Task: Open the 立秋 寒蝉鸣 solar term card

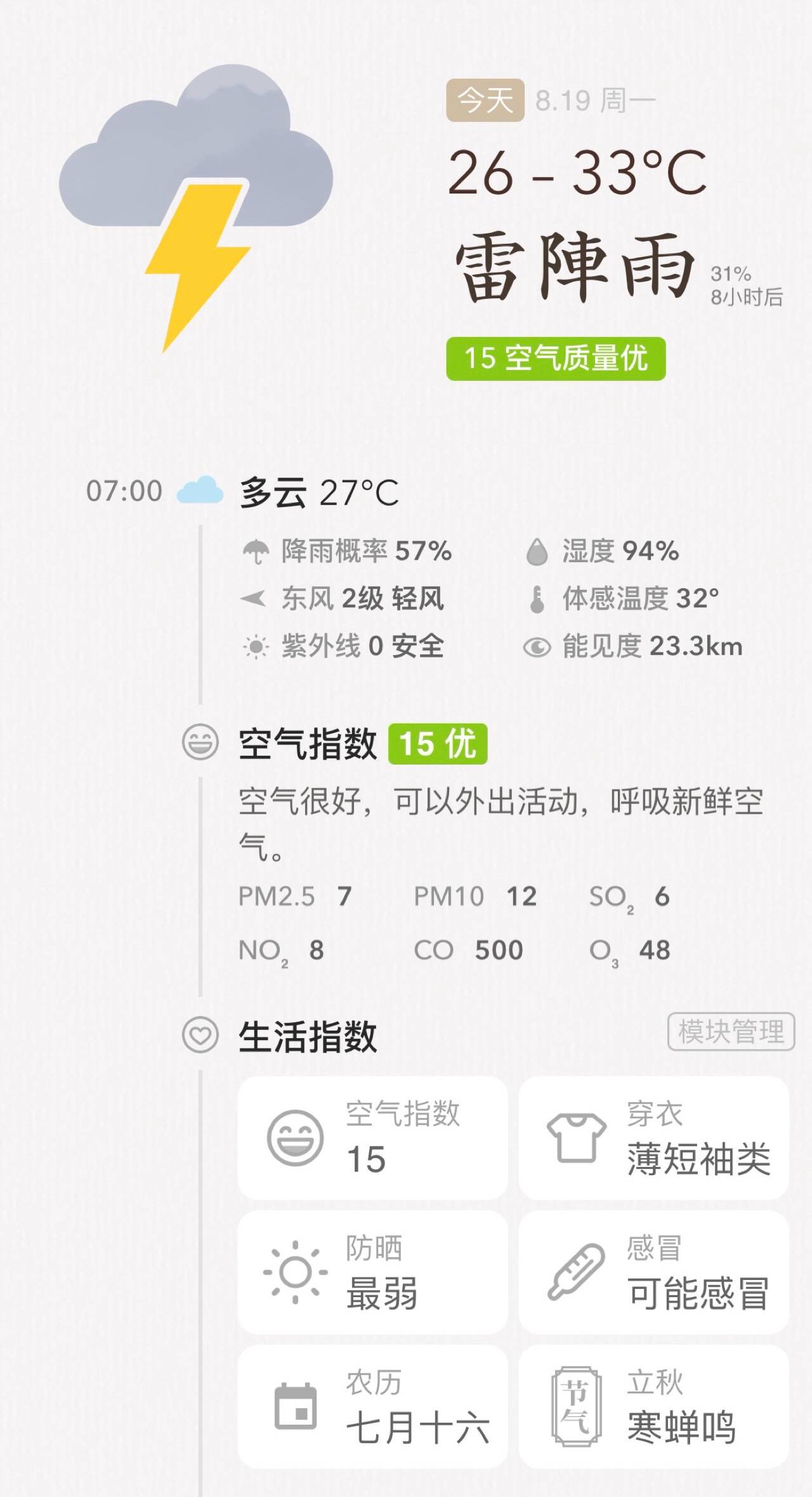Action: pyautogui.click(x=653, y=1406)
